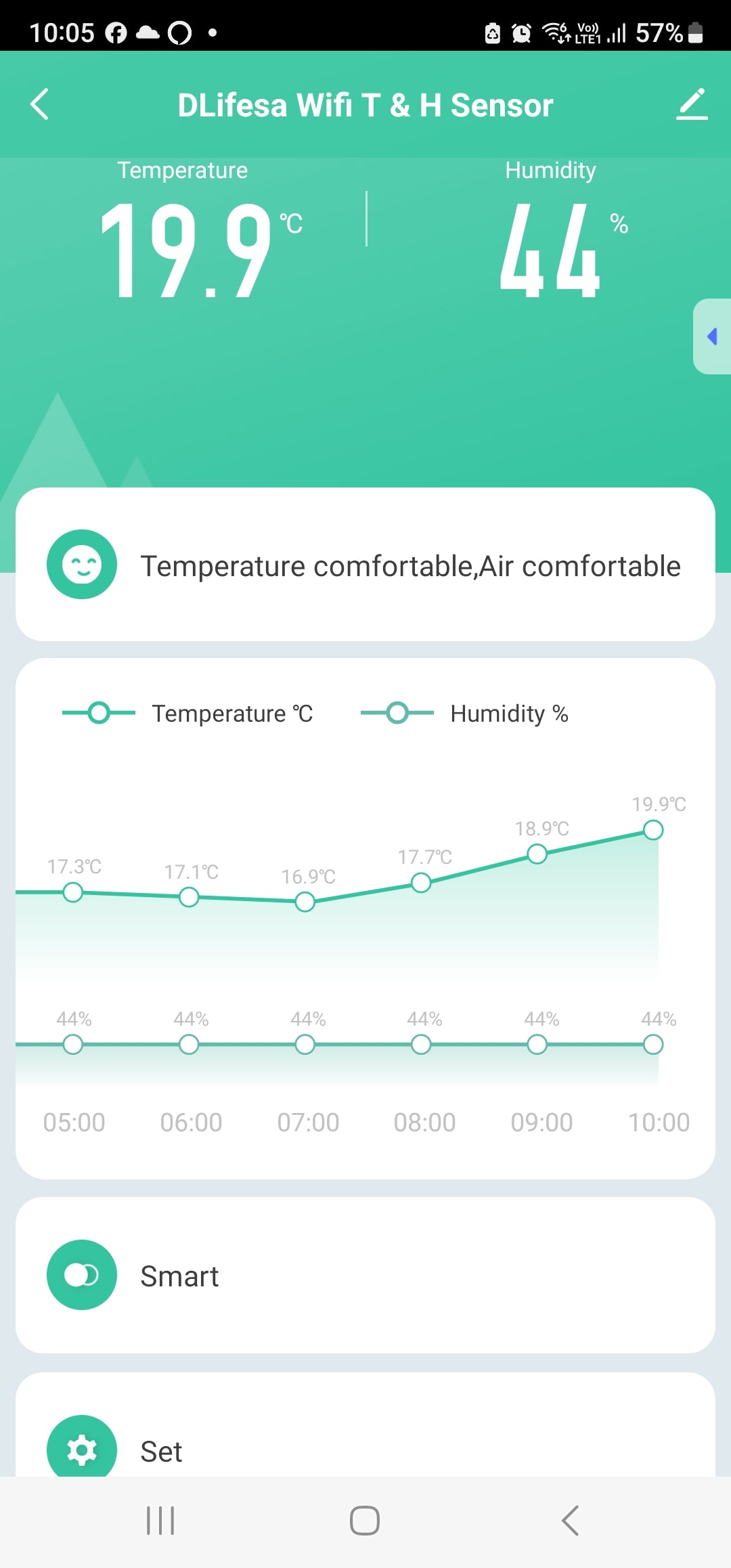731x1568 pixels.
Task: Open the Smart automation row
Action: pos(365,1276)
